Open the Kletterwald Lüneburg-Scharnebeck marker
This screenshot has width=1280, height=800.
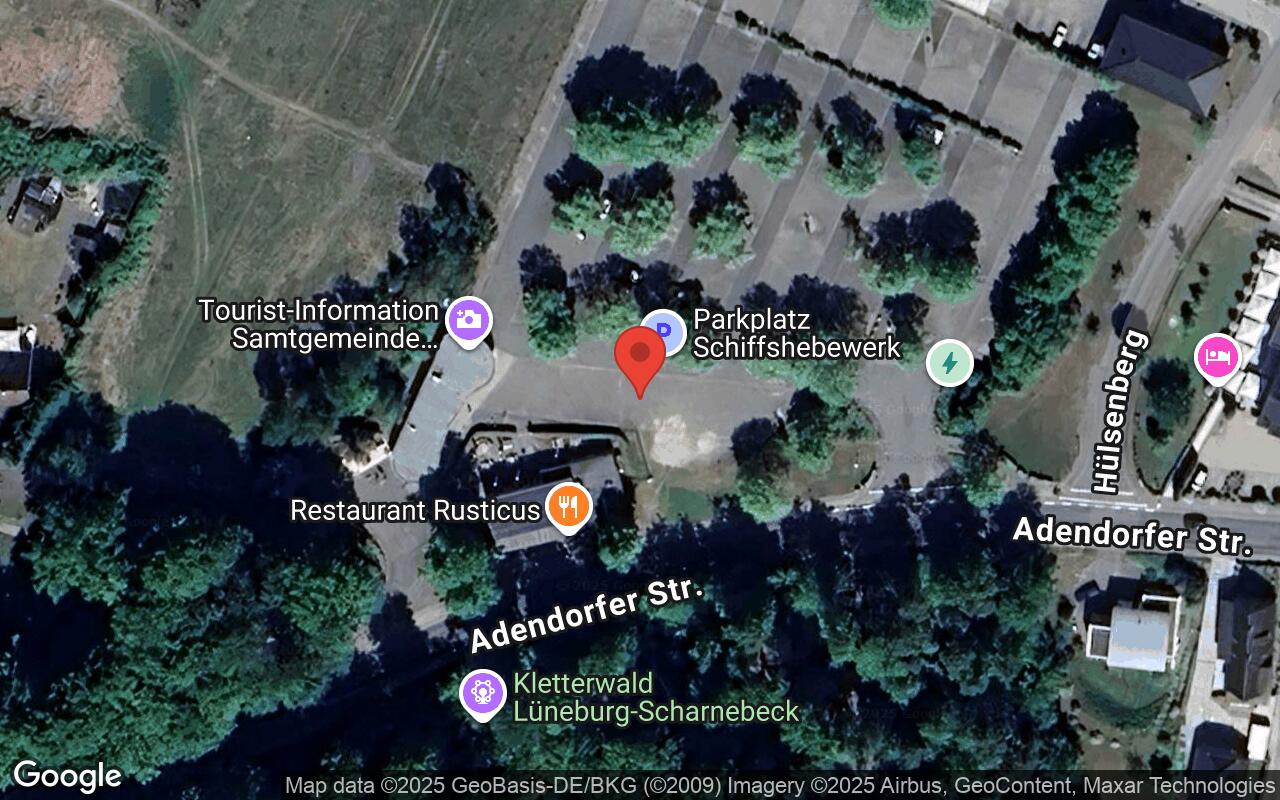pos(483,692)
